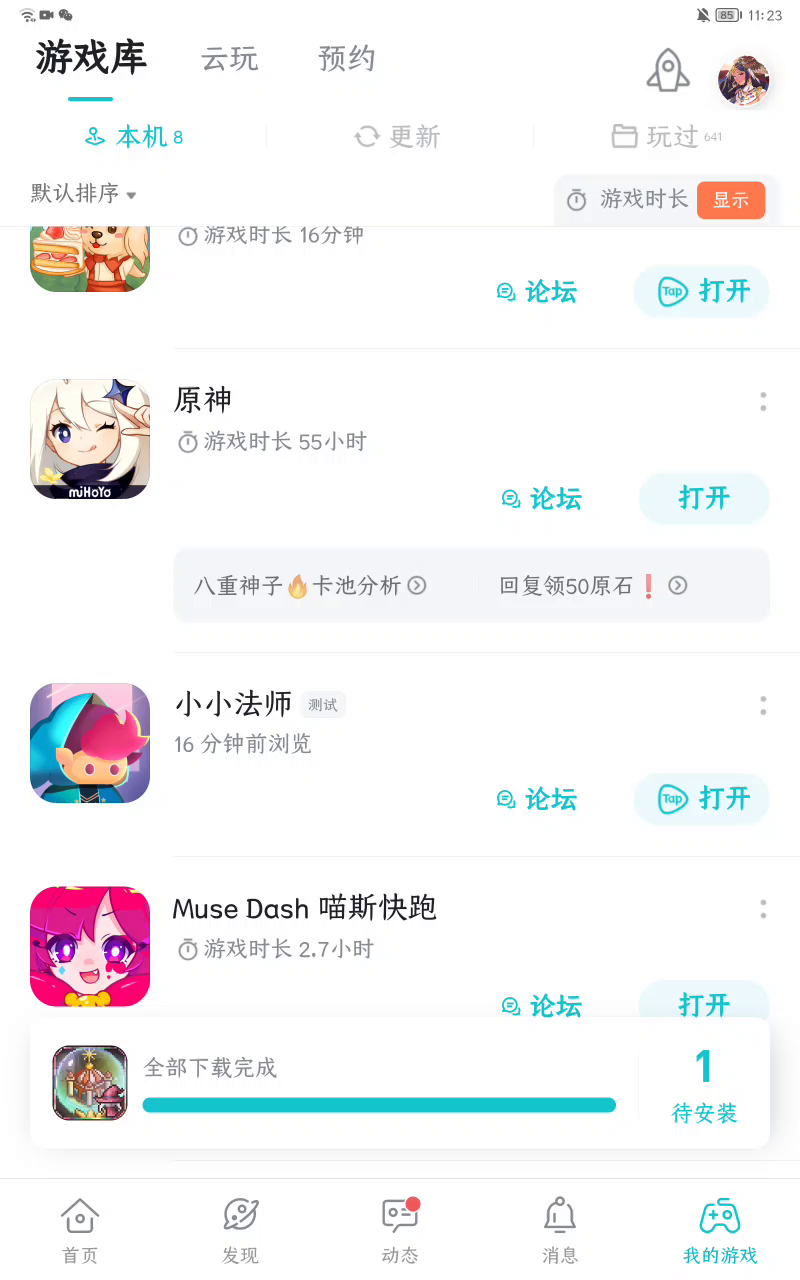Read 八重神子卡池分析 post
This screenshot has width=800, height=1280.
coord(310,586)
